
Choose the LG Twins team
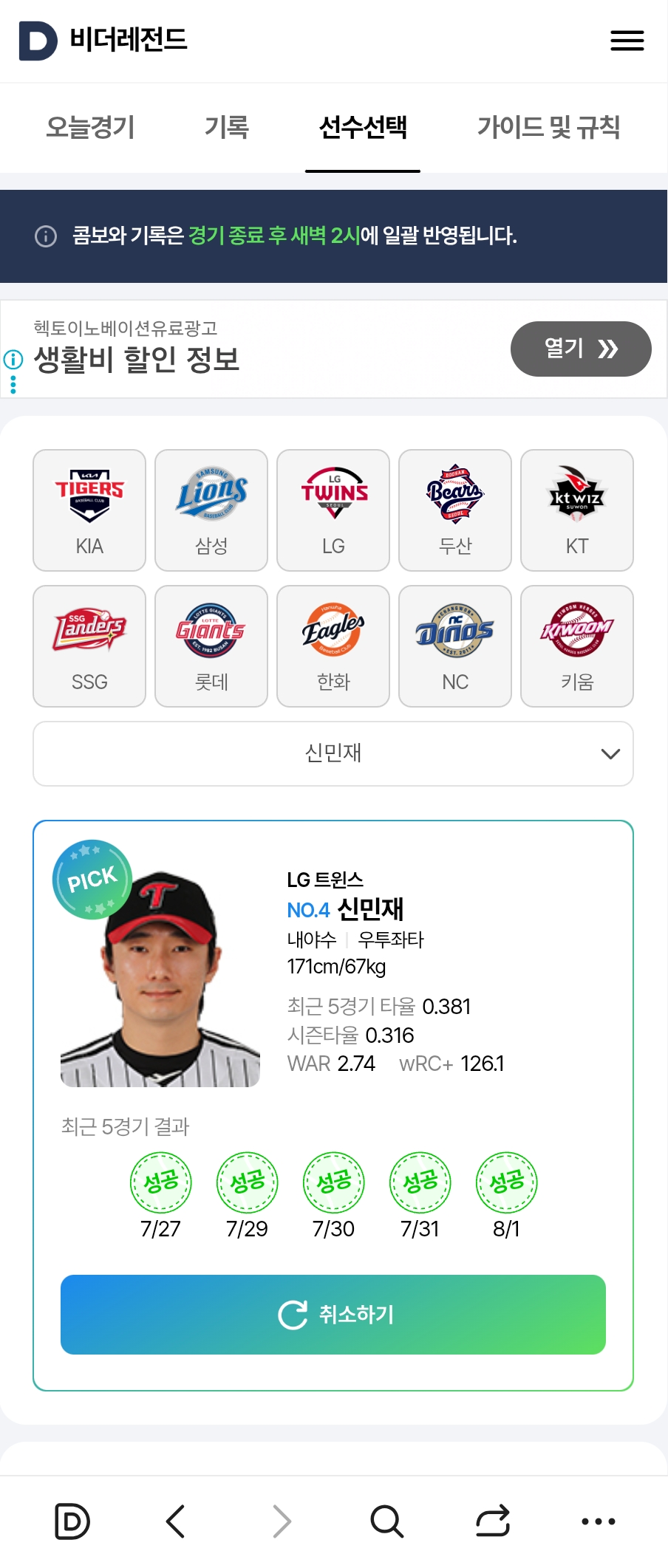click(x=333, y=510)
